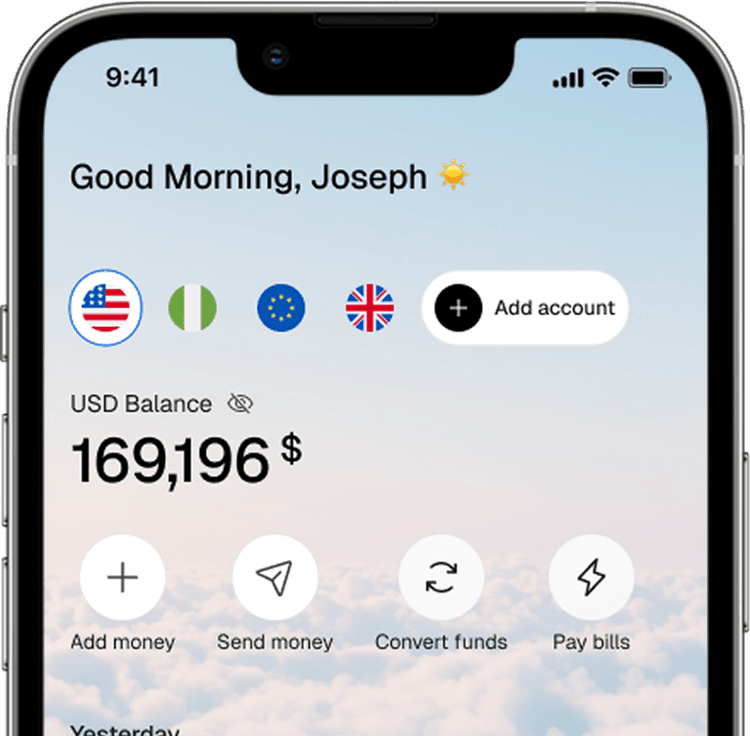Image resolution: width=750 pixels, height=736 pixels.
Task: Switch to the Euro account flag
Action: 281,308
